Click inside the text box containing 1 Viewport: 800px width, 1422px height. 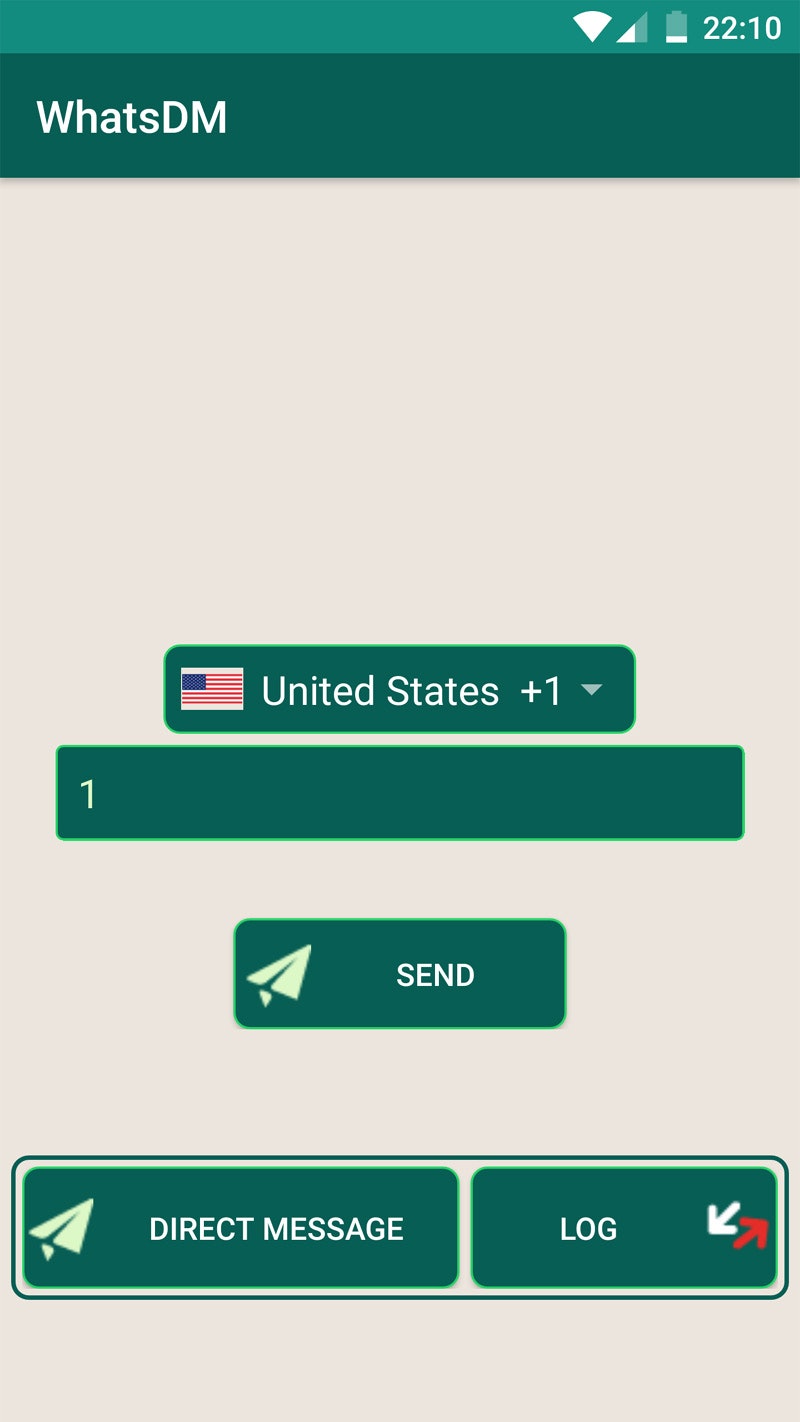click(x=400, y=792)
